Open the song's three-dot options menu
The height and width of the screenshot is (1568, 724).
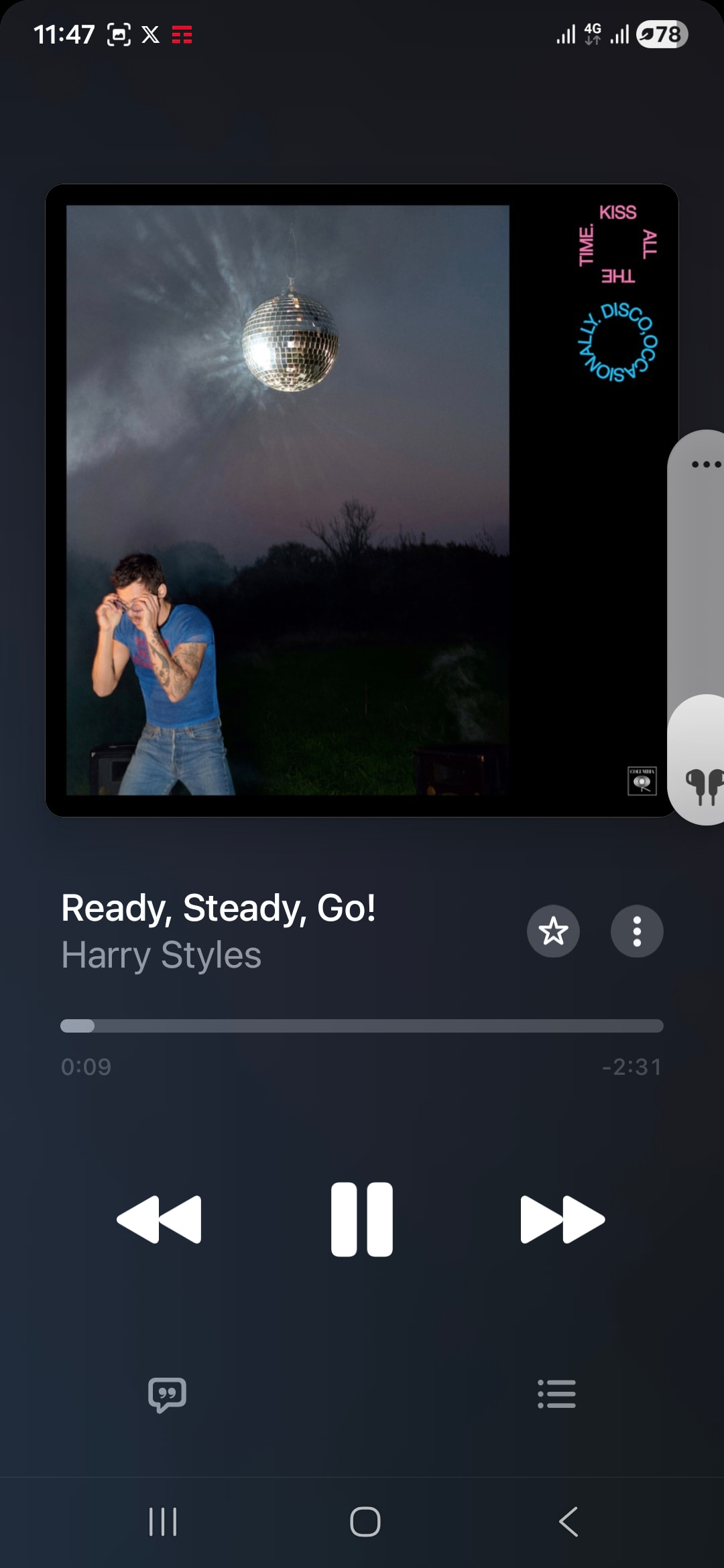click(x=637, y=931)
